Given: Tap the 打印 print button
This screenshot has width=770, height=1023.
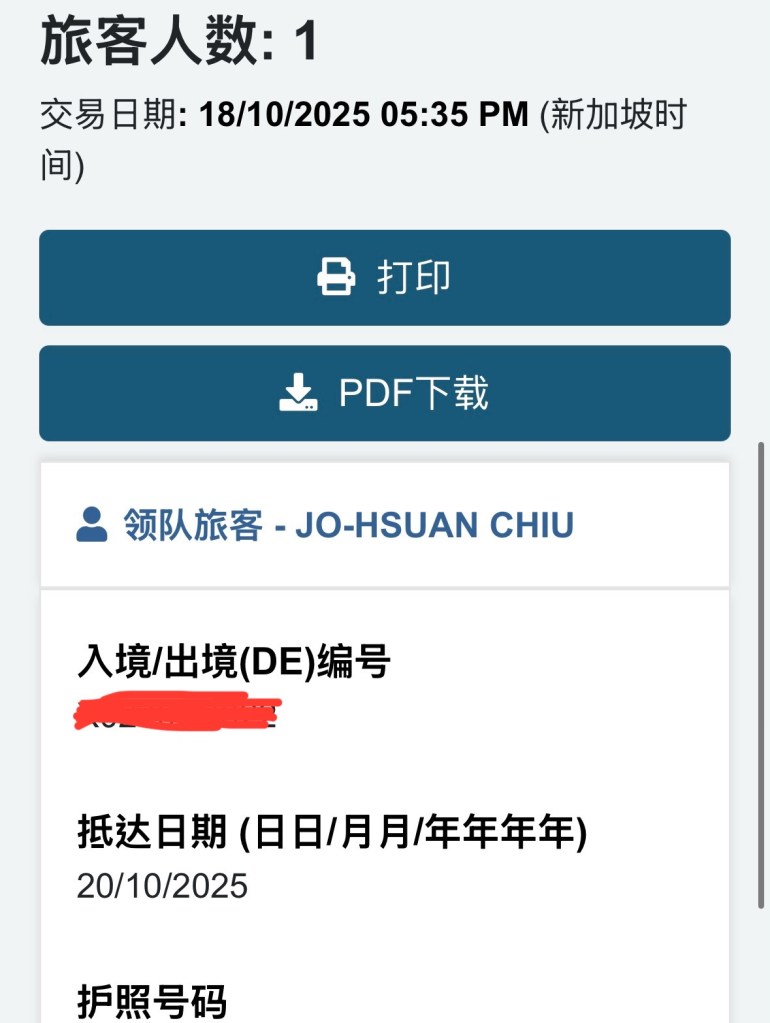Looking at the screenshot, I should [385, 277].
